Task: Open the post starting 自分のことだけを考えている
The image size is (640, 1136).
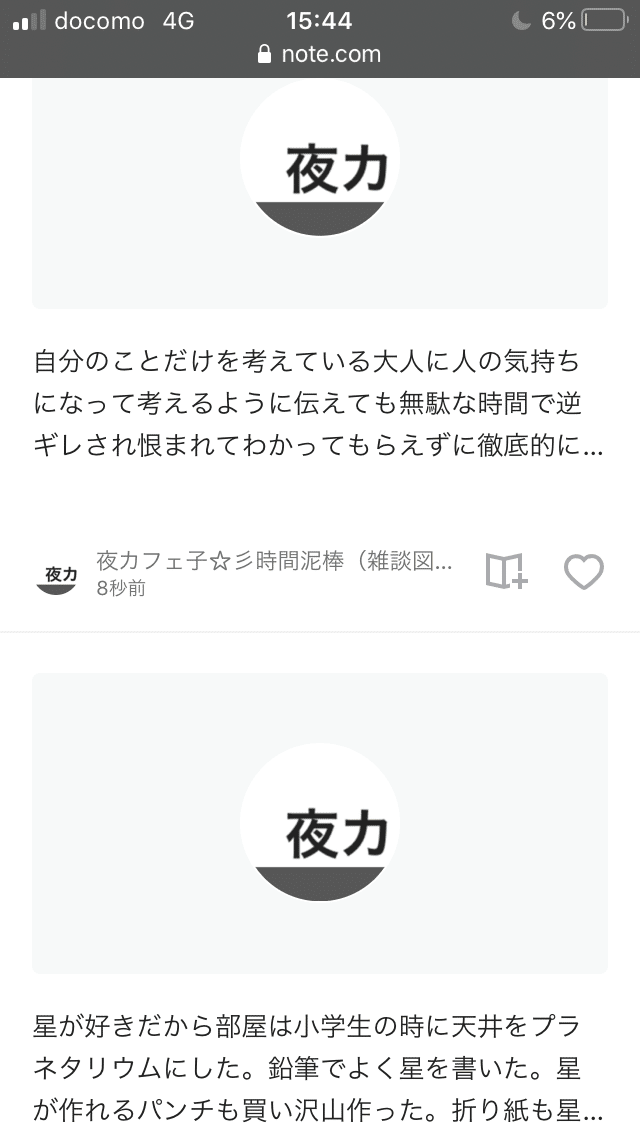Action: 319,402
